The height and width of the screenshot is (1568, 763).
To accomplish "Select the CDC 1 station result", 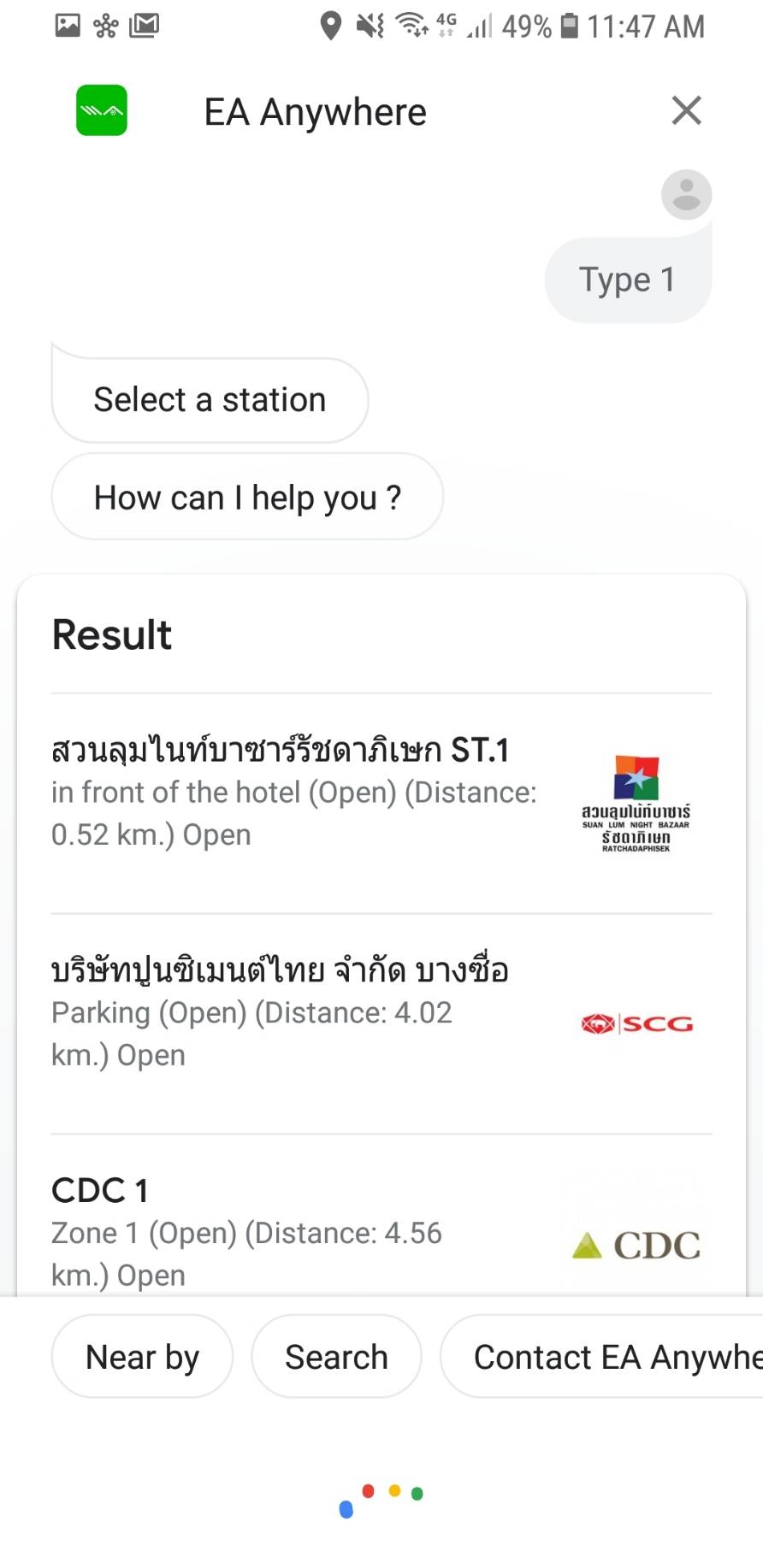I will pyautogui.click(x=381, y=1216).
